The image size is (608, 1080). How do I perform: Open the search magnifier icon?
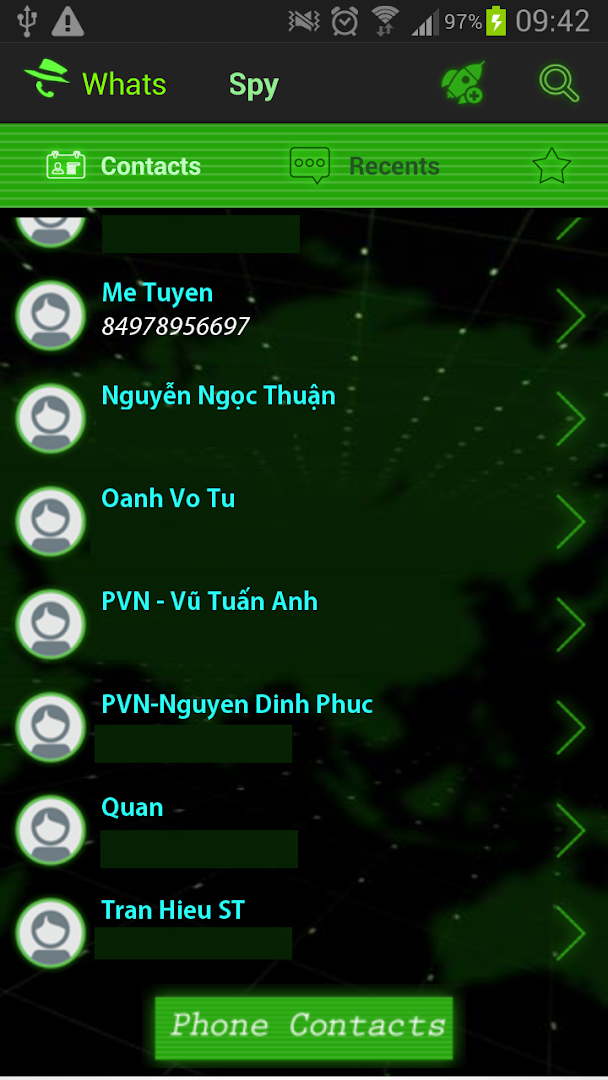(559, 83)
